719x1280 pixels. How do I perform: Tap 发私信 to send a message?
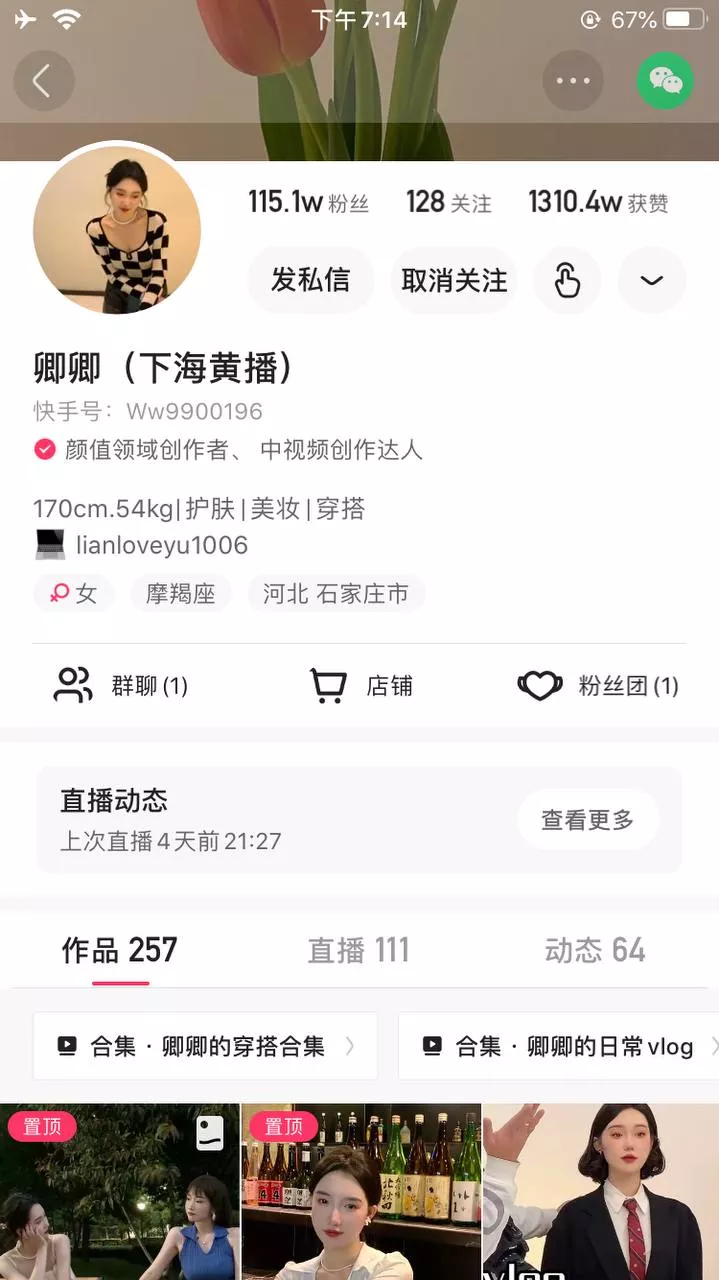coord(310,281)
